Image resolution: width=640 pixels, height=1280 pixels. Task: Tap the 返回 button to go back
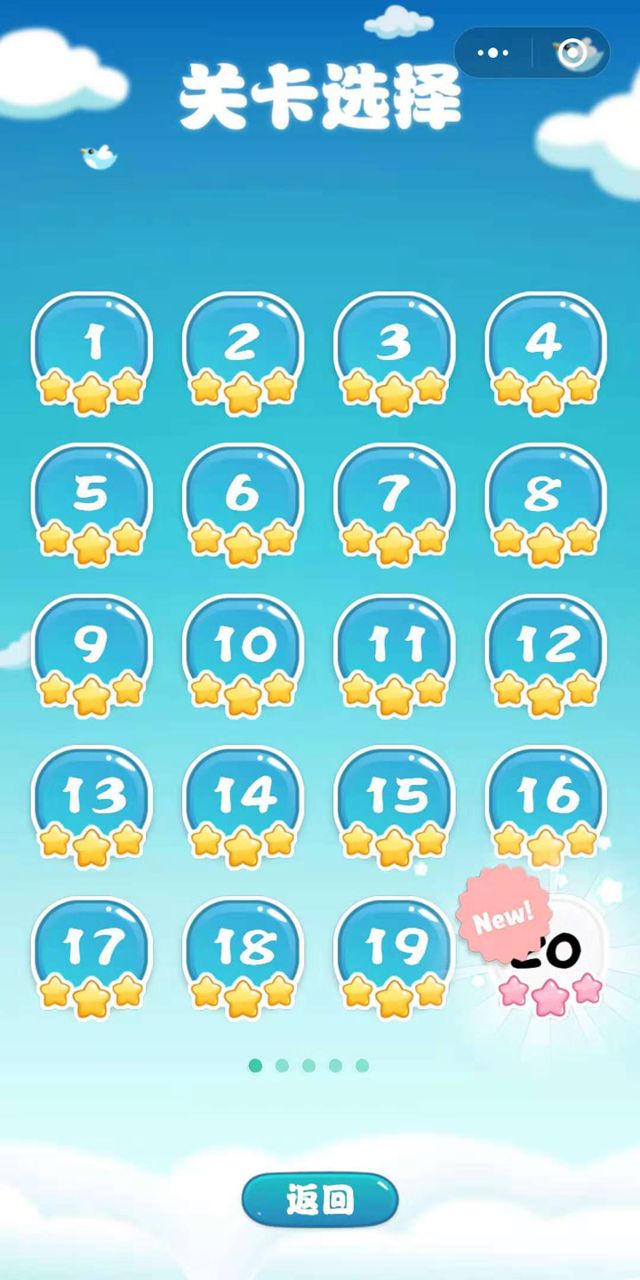320,1199
